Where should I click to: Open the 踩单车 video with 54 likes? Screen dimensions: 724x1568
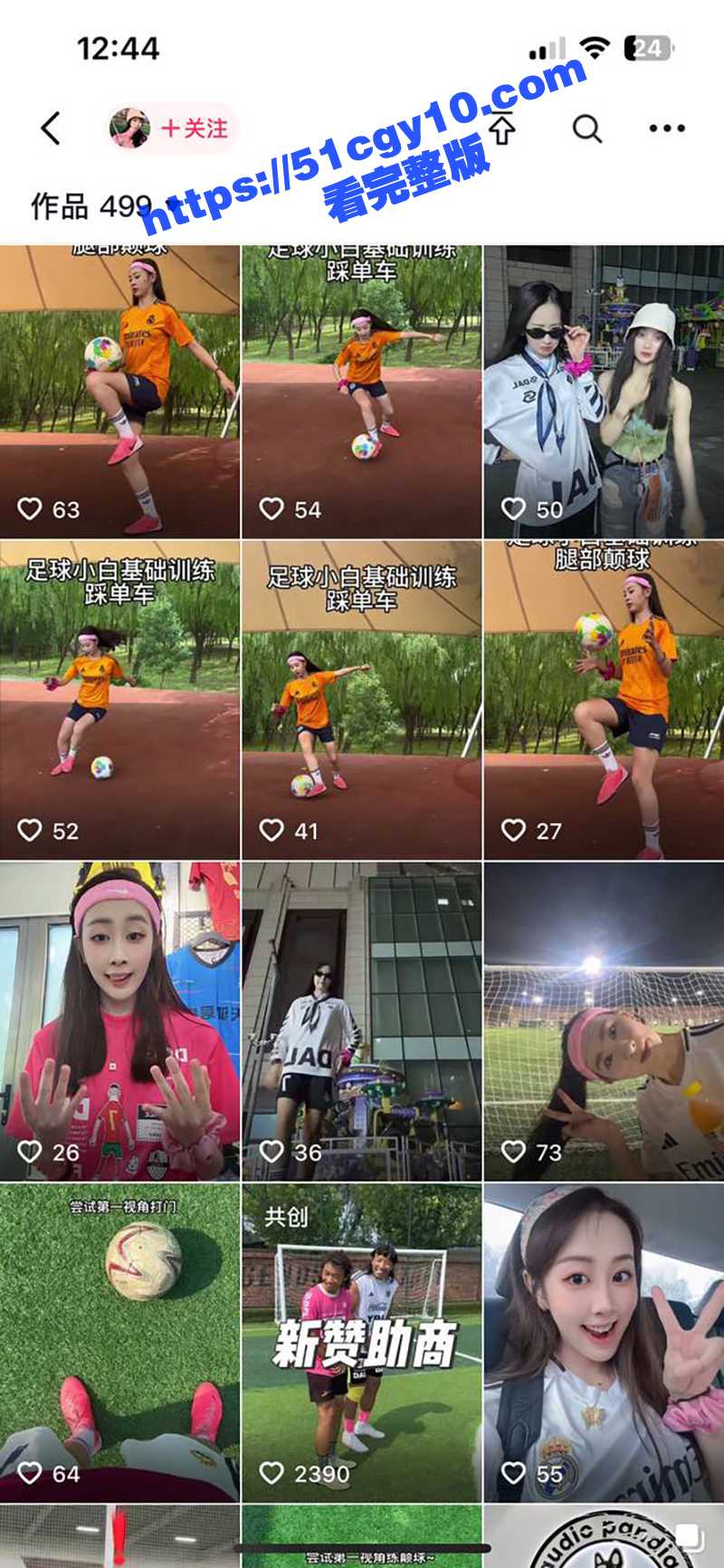coord(361,391)
